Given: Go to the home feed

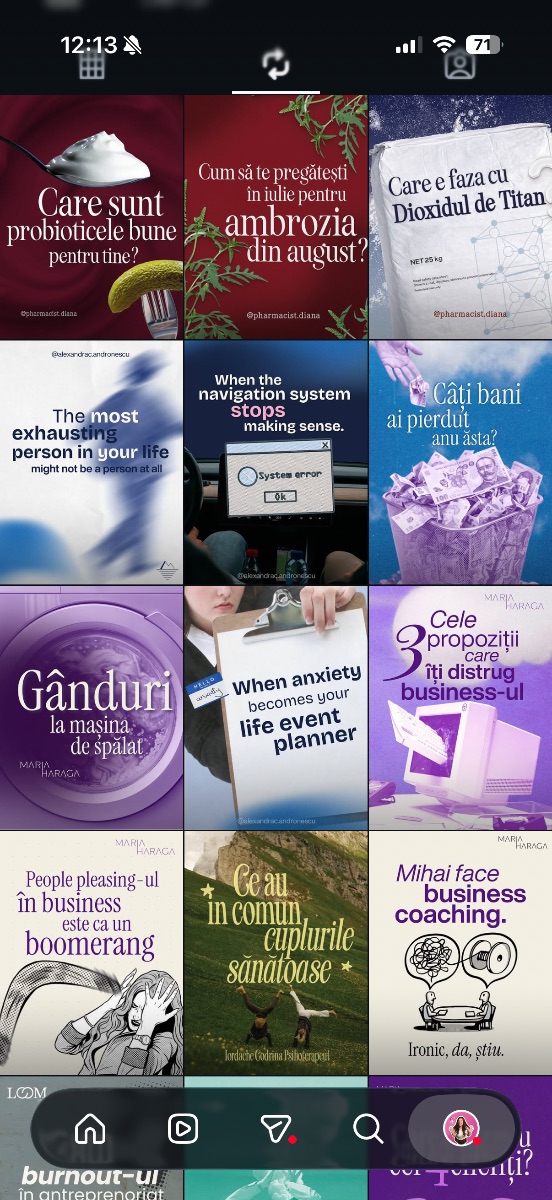Looking at the screenshot, I should coord(90,1129).
